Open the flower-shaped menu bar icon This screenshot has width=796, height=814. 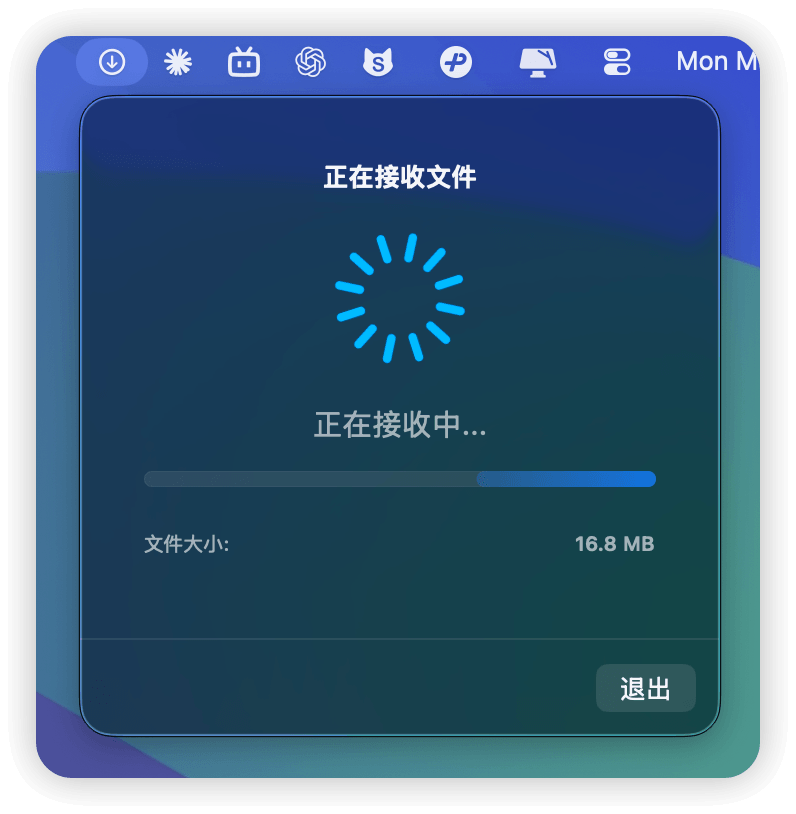point(178,61)
